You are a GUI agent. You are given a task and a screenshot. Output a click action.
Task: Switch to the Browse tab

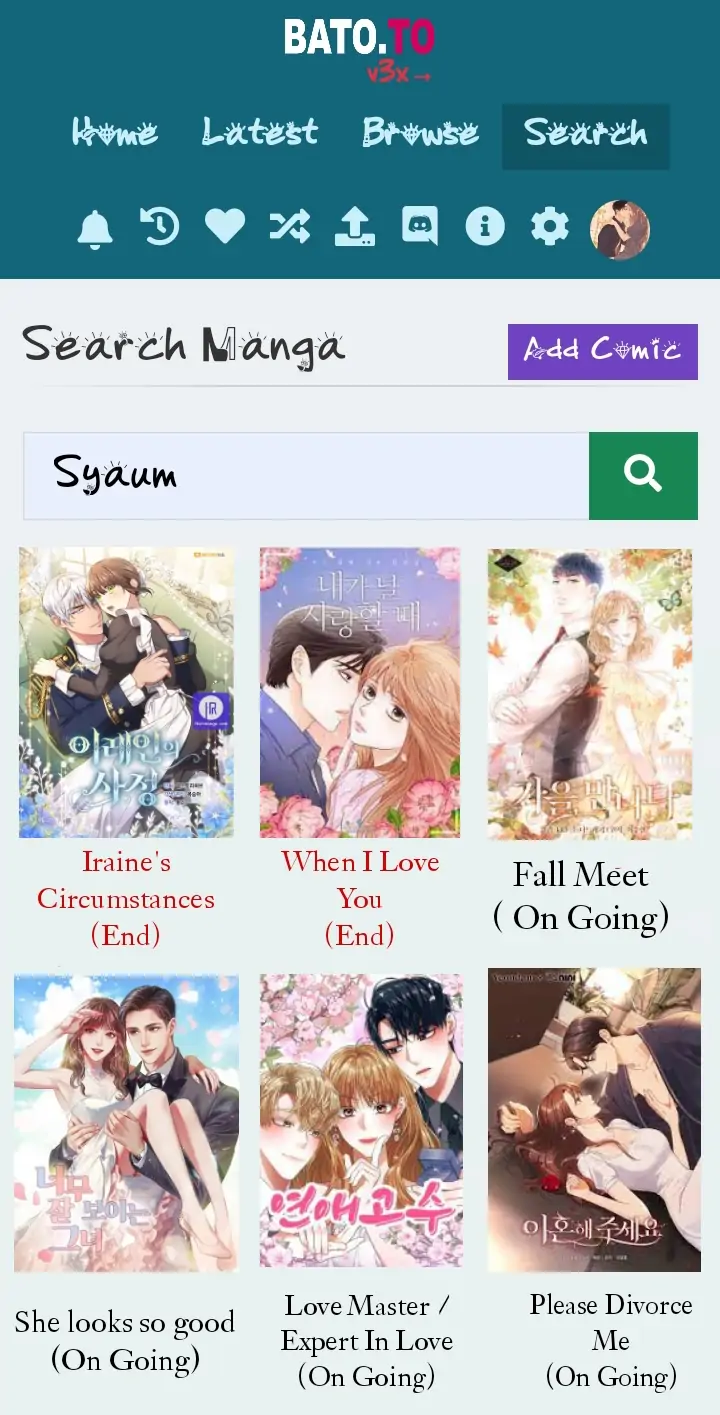click(x=420, y=133)
